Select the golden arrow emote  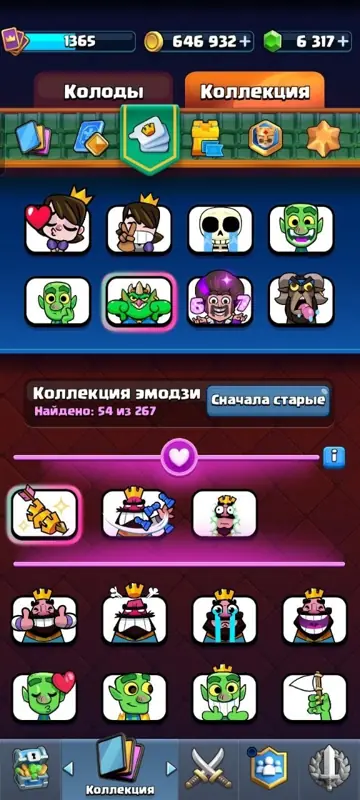coord(44,513)
